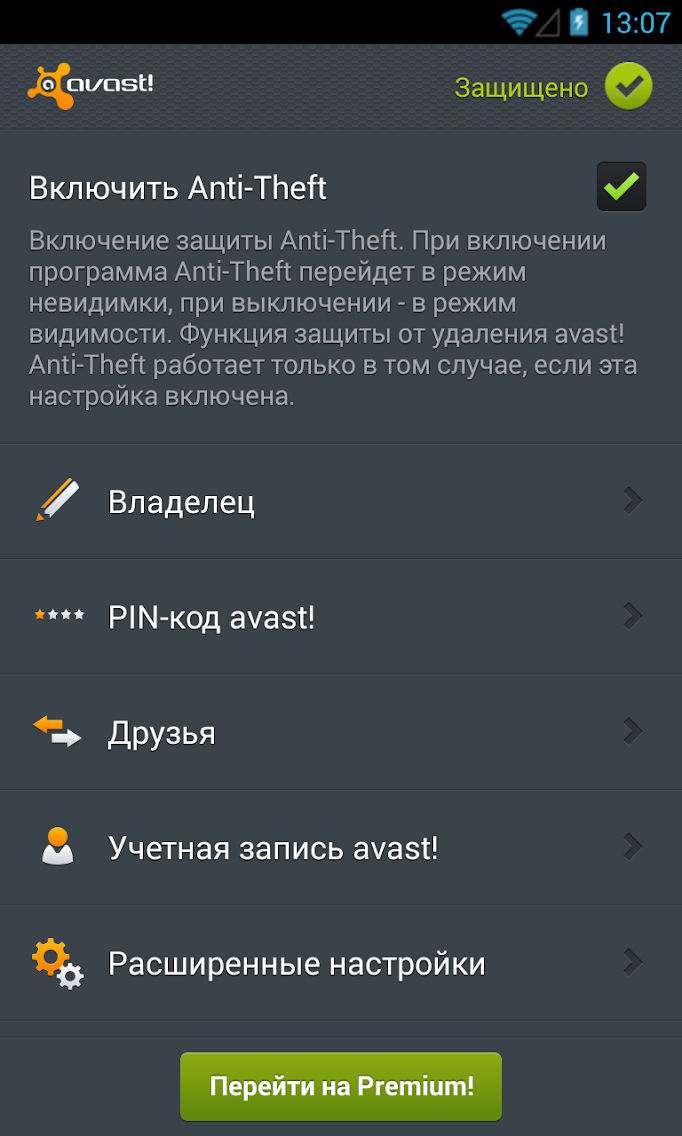The width and height of the screenshot is (682, 1136).
Task: Open Расширенные настройки
Action: 341,964
